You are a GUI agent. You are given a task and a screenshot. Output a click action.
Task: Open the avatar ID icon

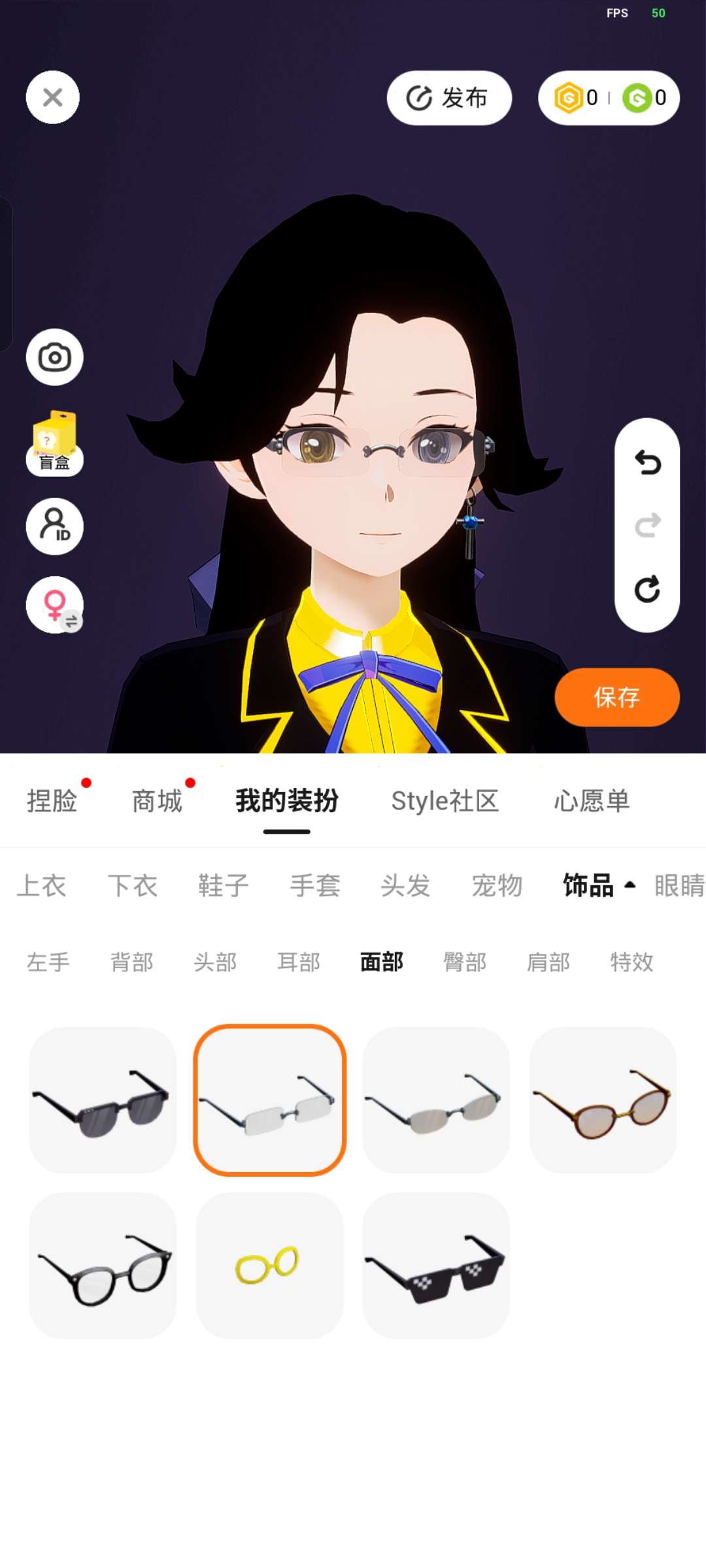click(x=54, y=526)
